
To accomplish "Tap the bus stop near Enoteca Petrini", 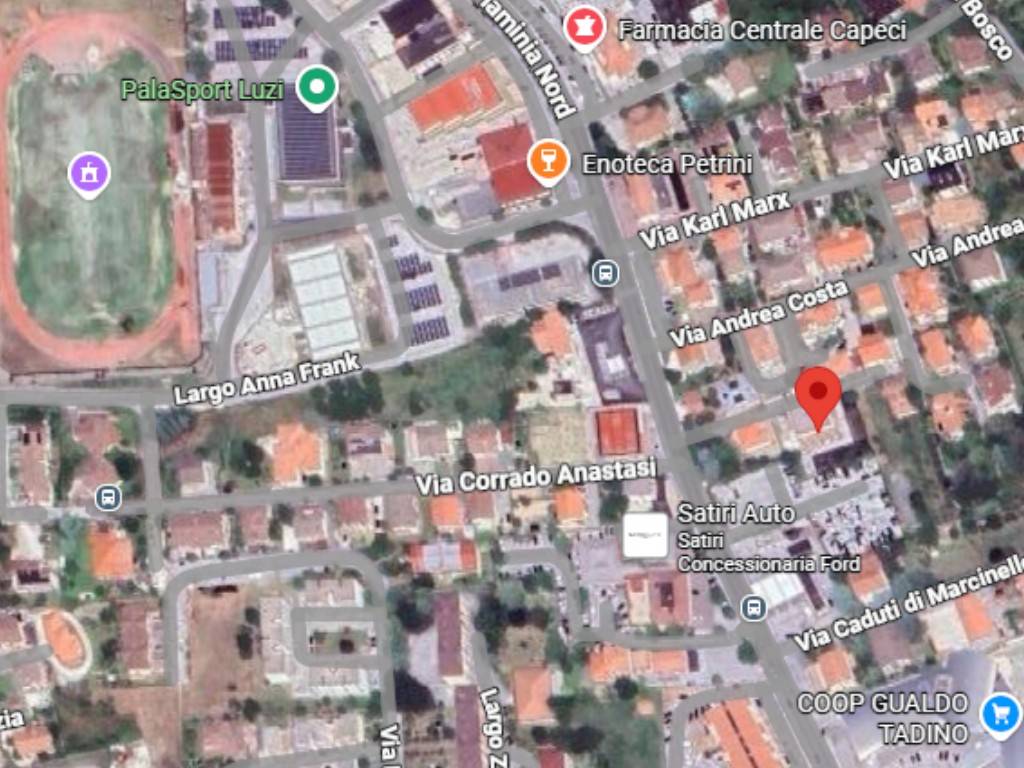I will pyautogui.click(x=604, y=272).
